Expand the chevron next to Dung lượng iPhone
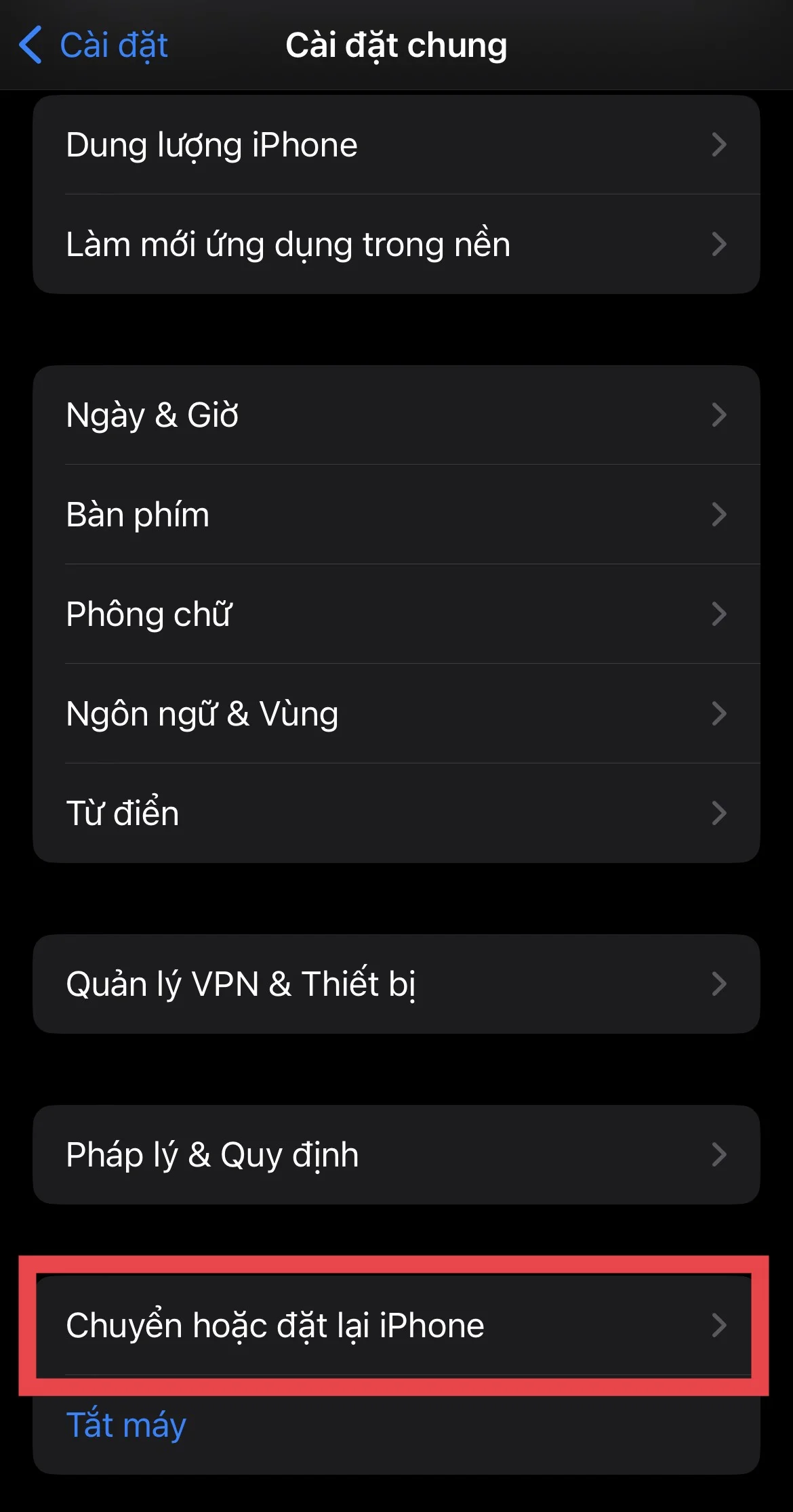Image resolution: width=793 pixels, height=1512 pixels. (x=718, y=144)
